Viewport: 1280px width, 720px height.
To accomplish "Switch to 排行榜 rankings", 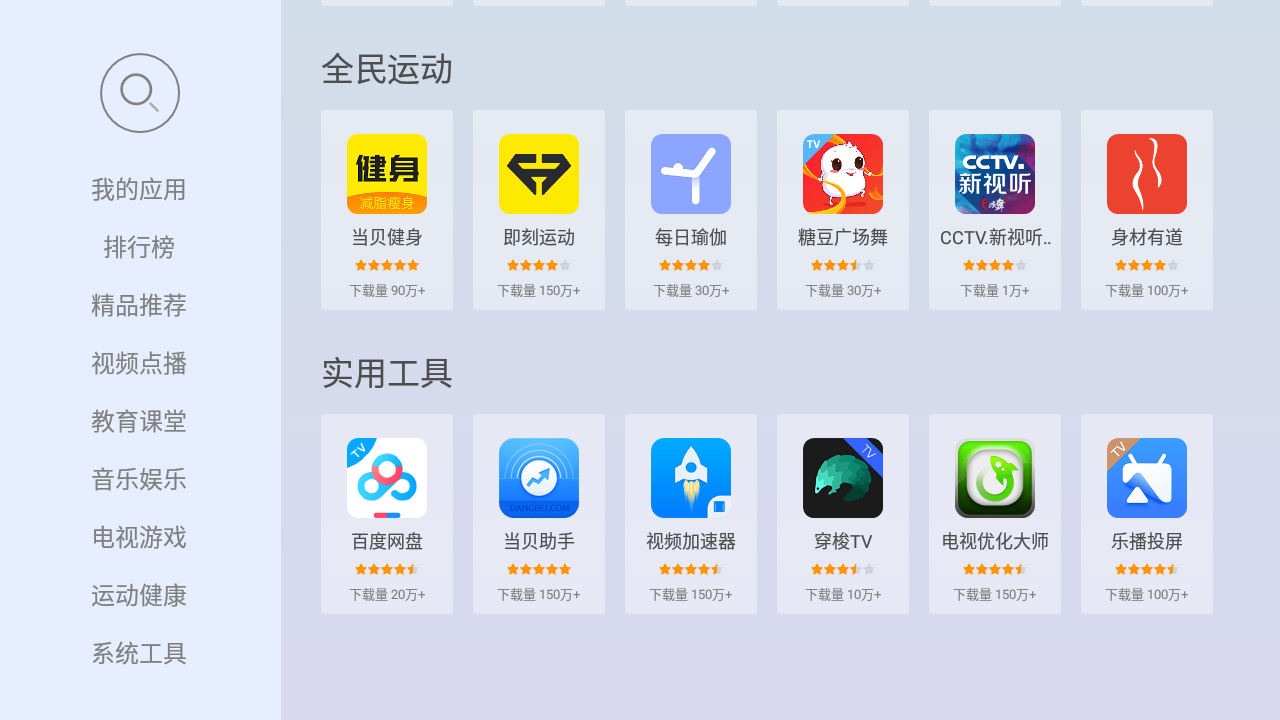I will click(139, 247).
